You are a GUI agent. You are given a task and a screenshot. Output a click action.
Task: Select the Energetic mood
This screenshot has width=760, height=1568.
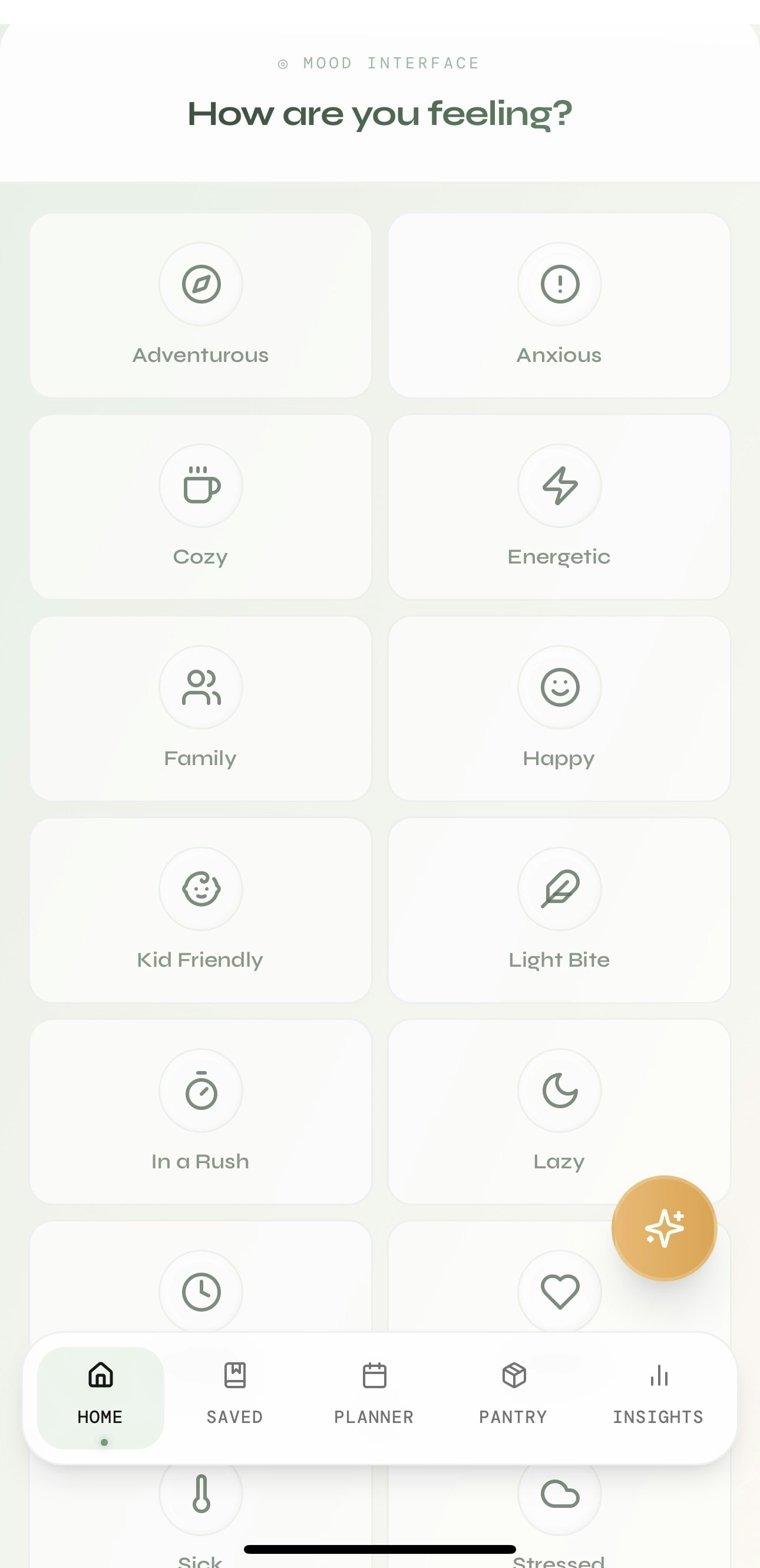pyautogui.click(x=559, y=506)
